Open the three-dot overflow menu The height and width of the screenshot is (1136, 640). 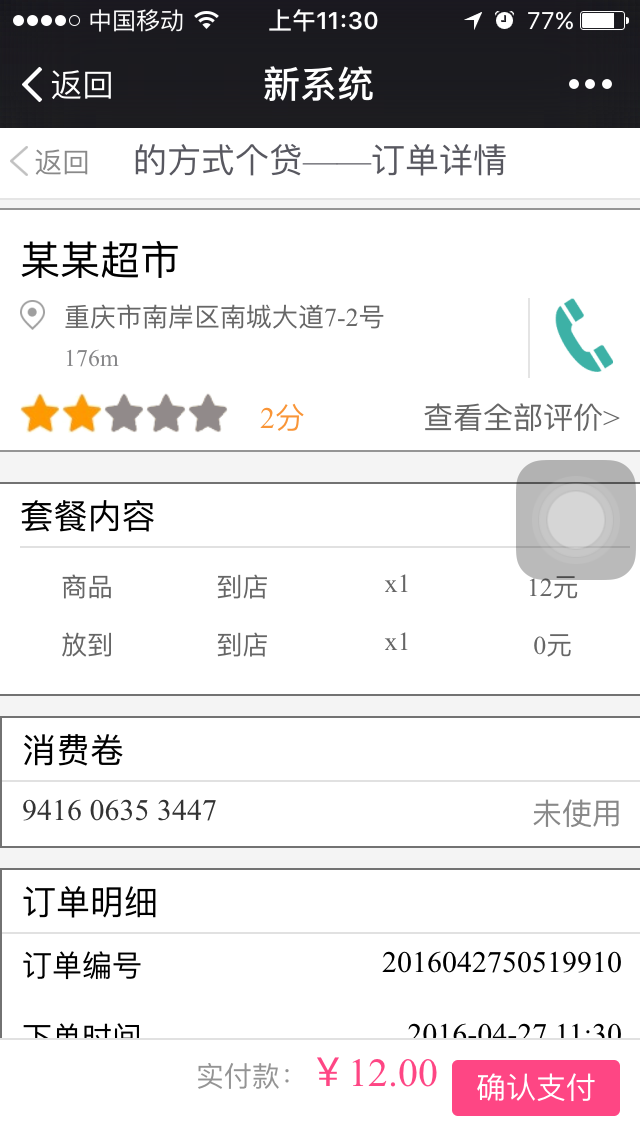pos(590,85)
